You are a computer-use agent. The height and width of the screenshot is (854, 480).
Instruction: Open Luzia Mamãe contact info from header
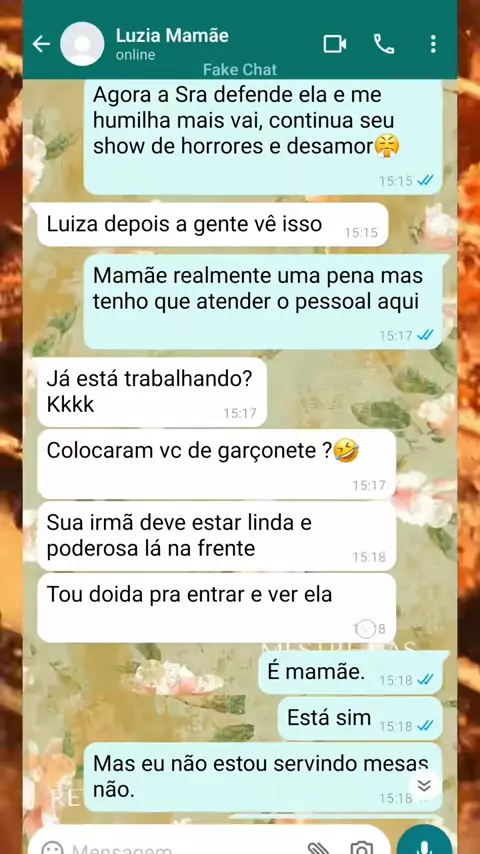click(172, 44)
